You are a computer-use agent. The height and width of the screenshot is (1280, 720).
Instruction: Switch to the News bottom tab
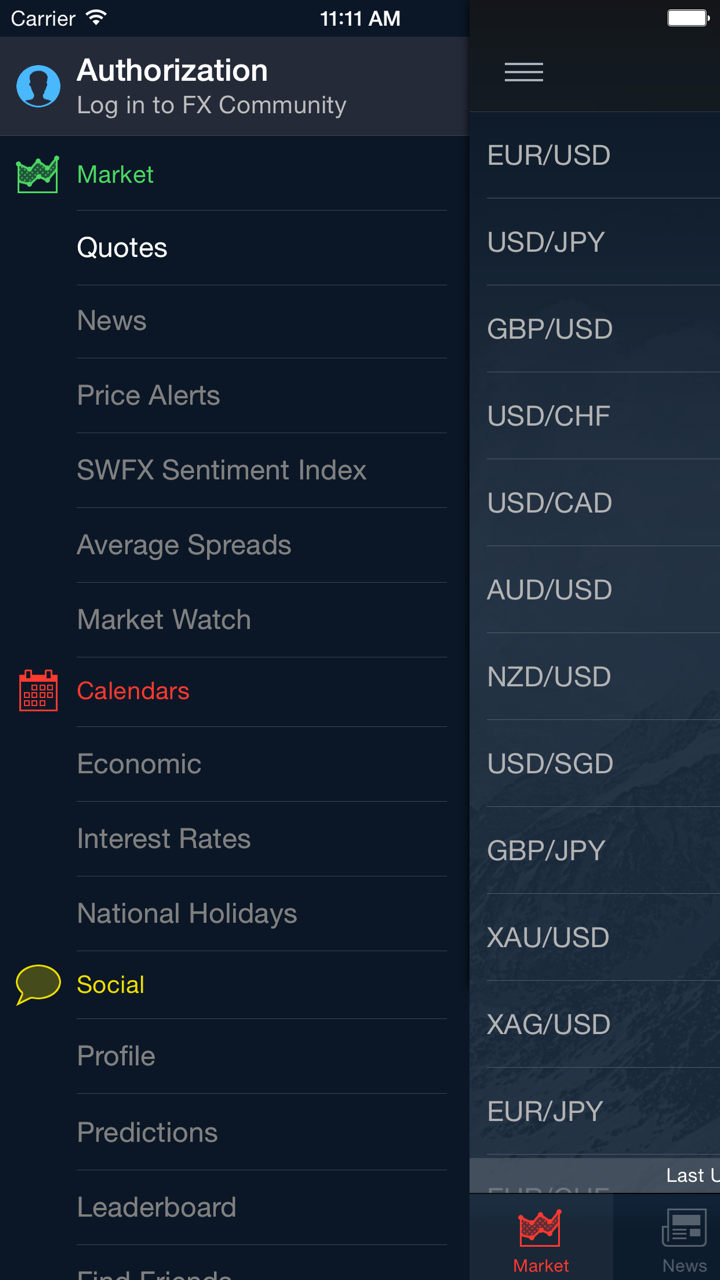[x=684, y=1240]
